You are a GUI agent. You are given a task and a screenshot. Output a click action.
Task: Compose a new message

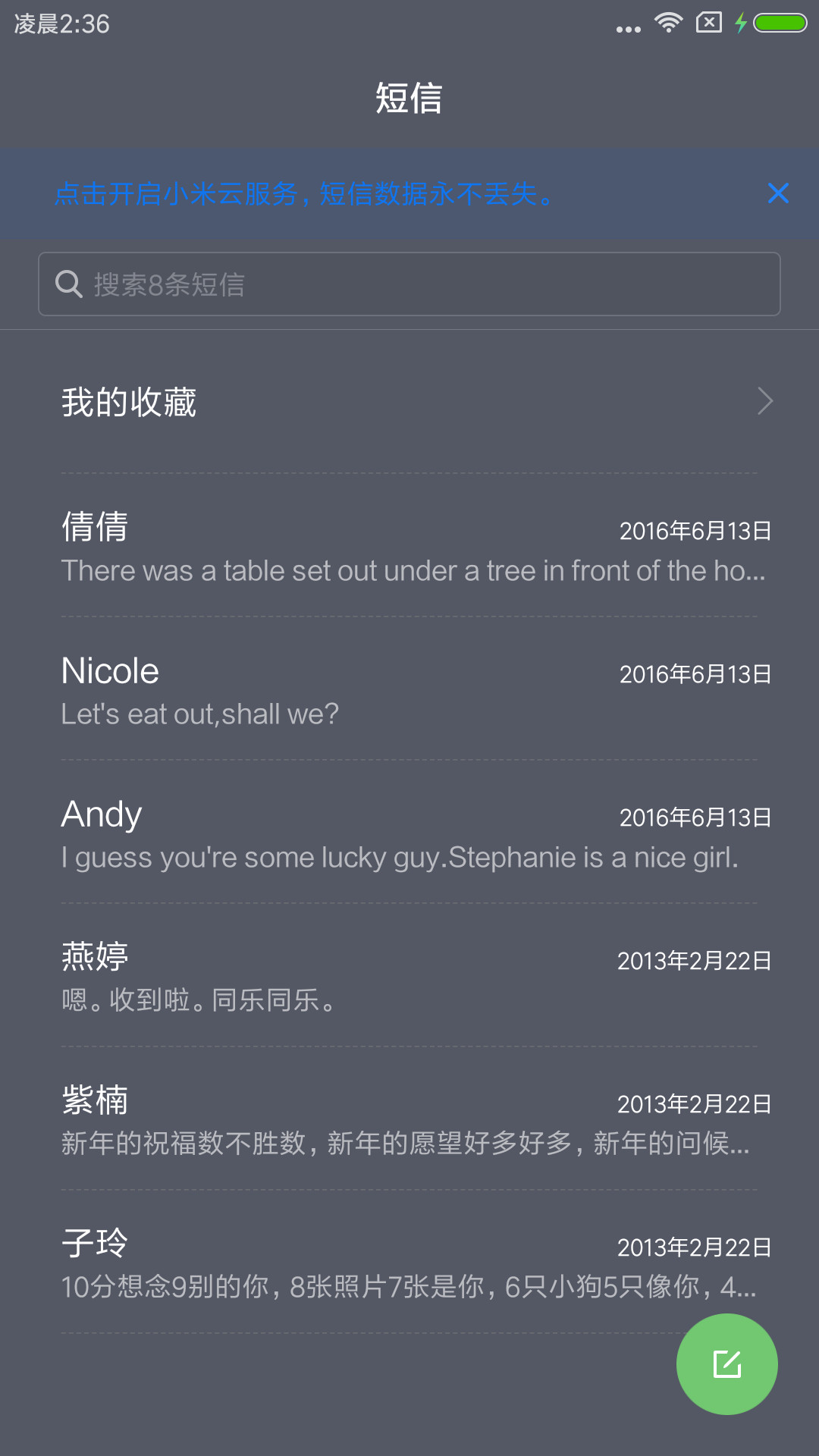pyautogui.click(x=726, y=1364)
